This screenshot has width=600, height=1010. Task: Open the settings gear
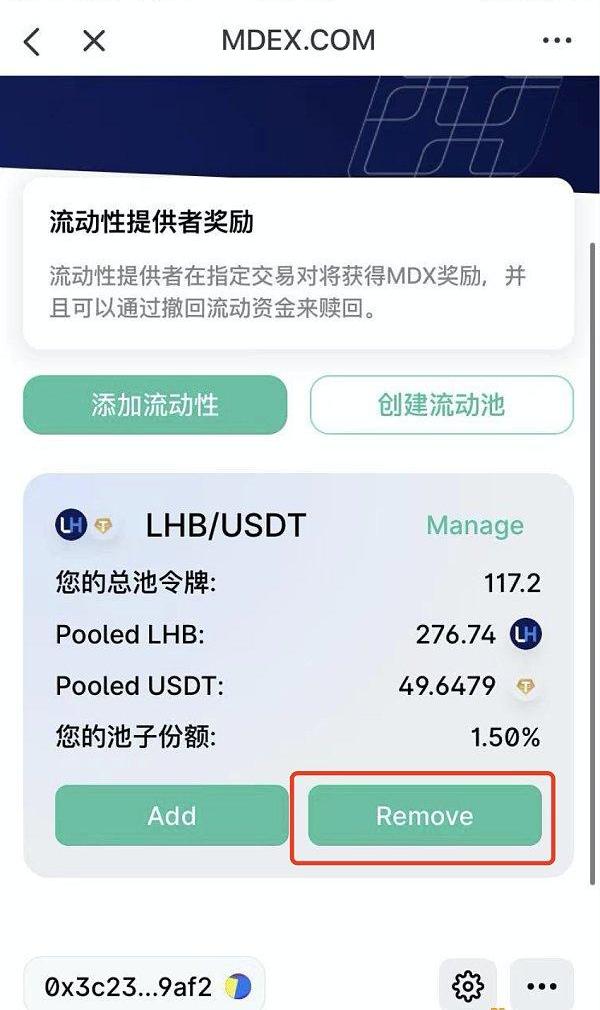tap(468, 988)
